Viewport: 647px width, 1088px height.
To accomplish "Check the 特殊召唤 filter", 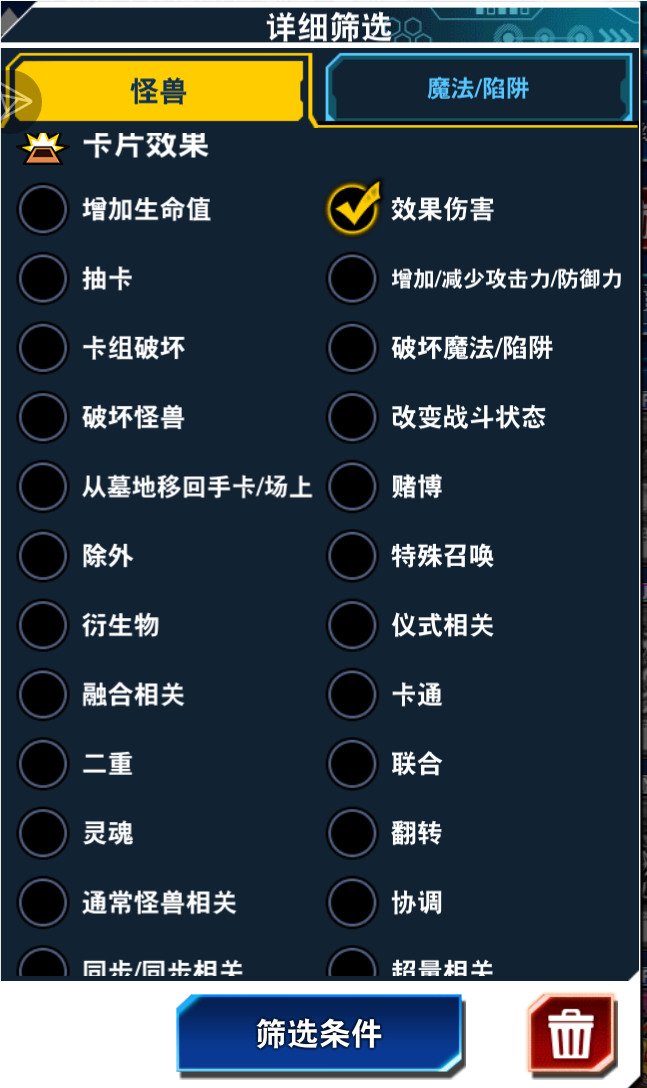I will [353, 556].
